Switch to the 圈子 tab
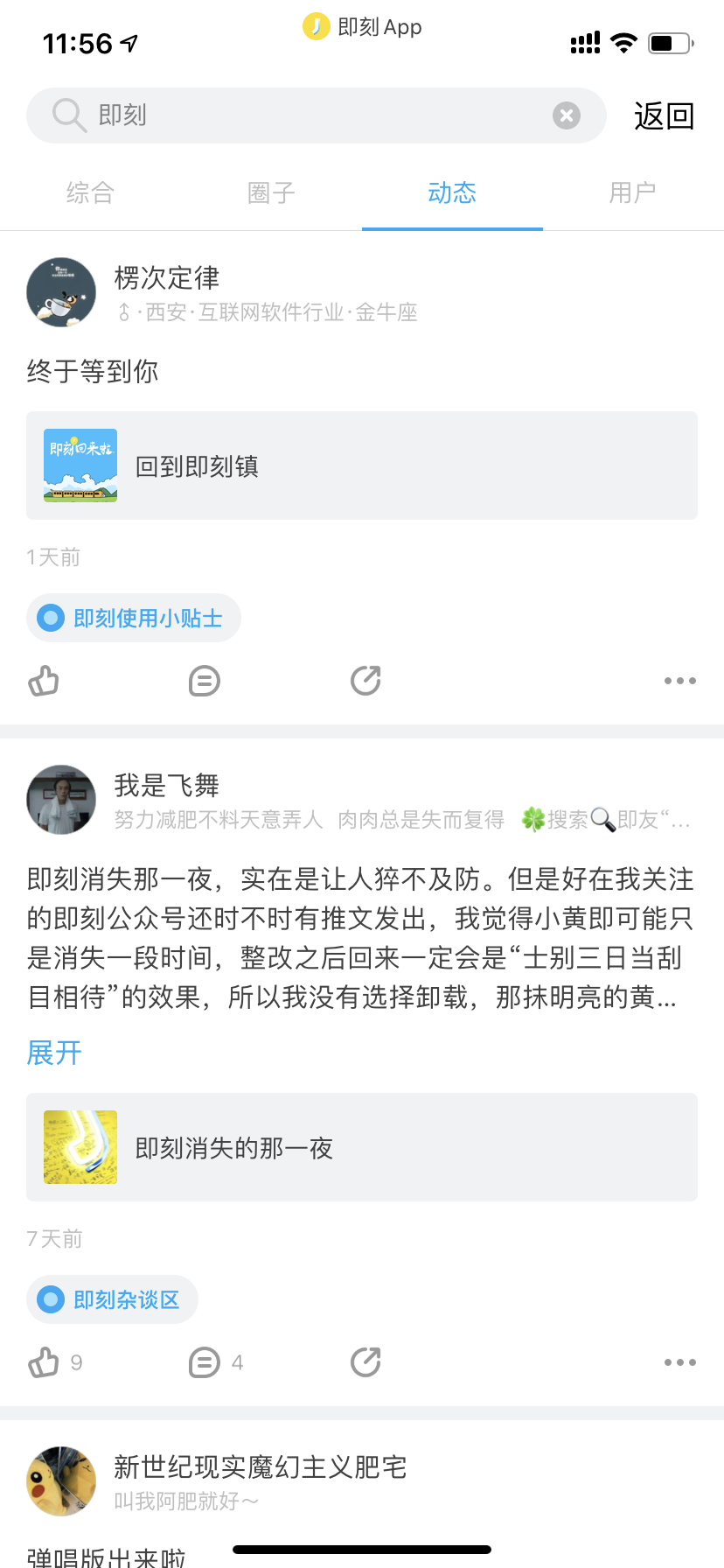Screen dimensions: 724x1568 pyautogui.click(x=271, y=192)
